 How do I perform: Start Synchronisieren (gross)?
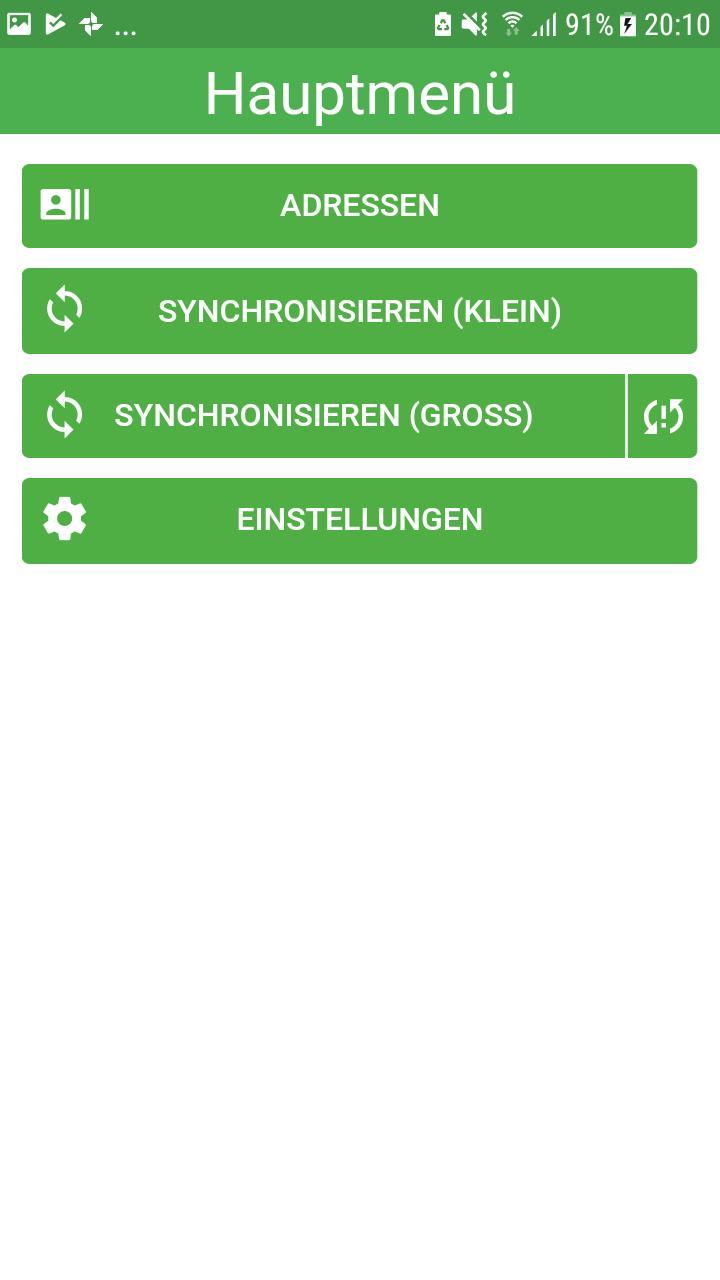tap(323, 415)
